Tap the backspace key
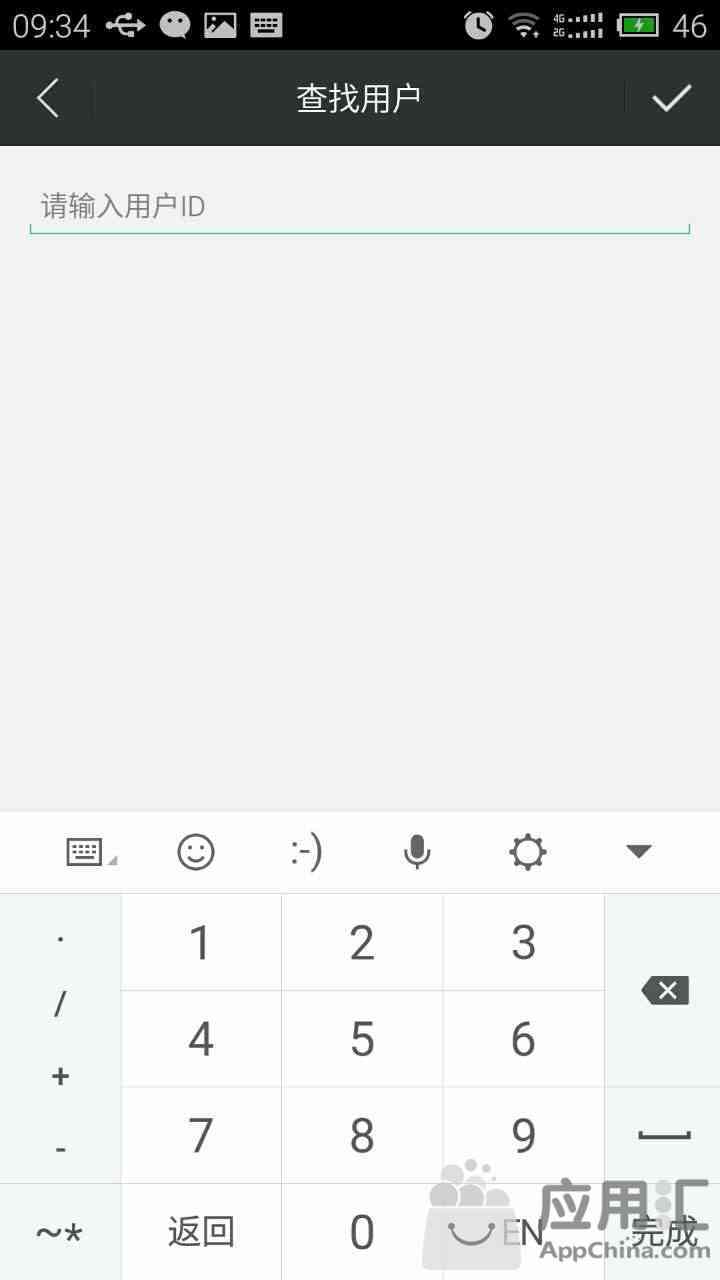 pos(664,990)
